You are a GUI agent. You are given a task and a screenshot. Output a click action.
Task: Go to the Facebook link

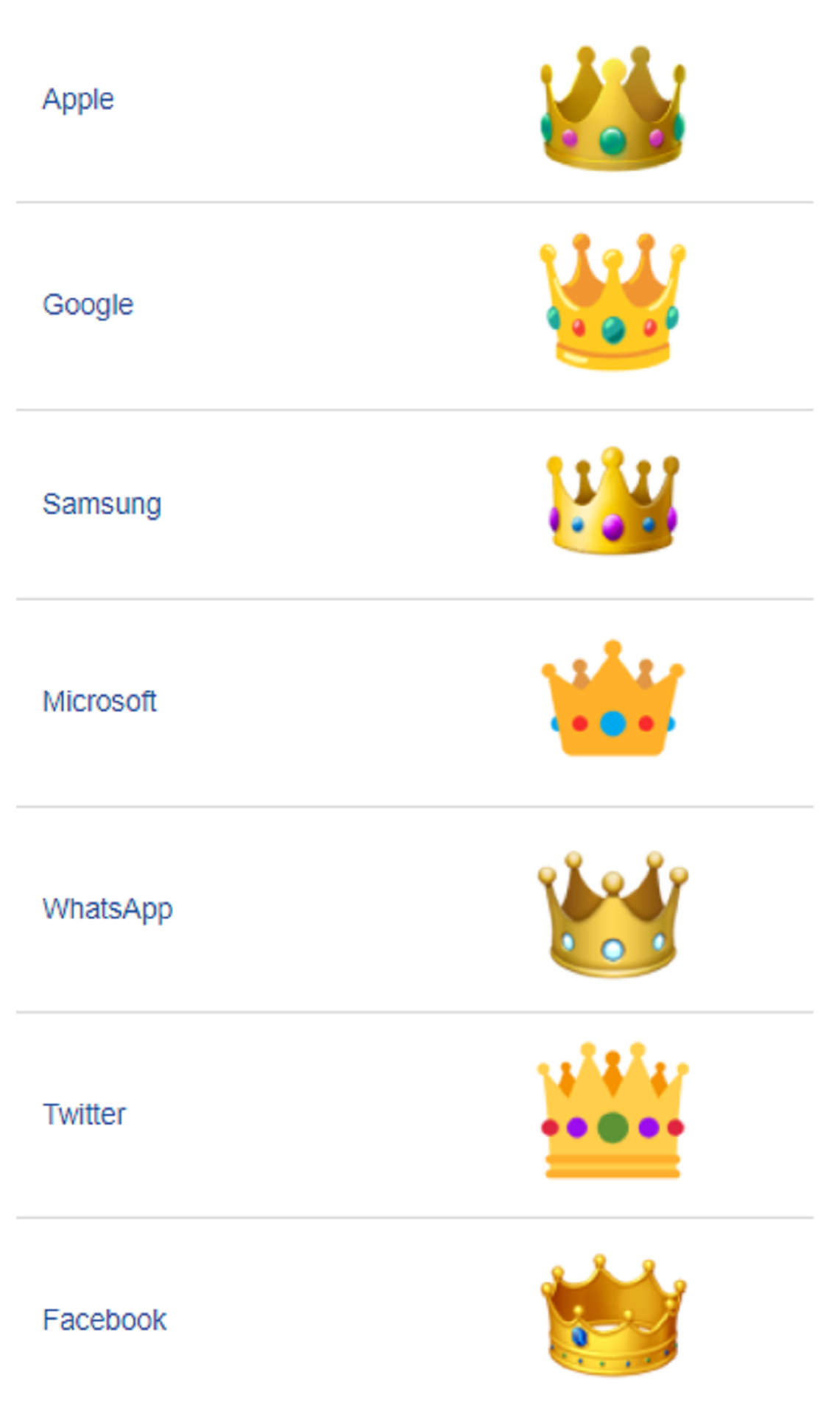[105, 1320]
